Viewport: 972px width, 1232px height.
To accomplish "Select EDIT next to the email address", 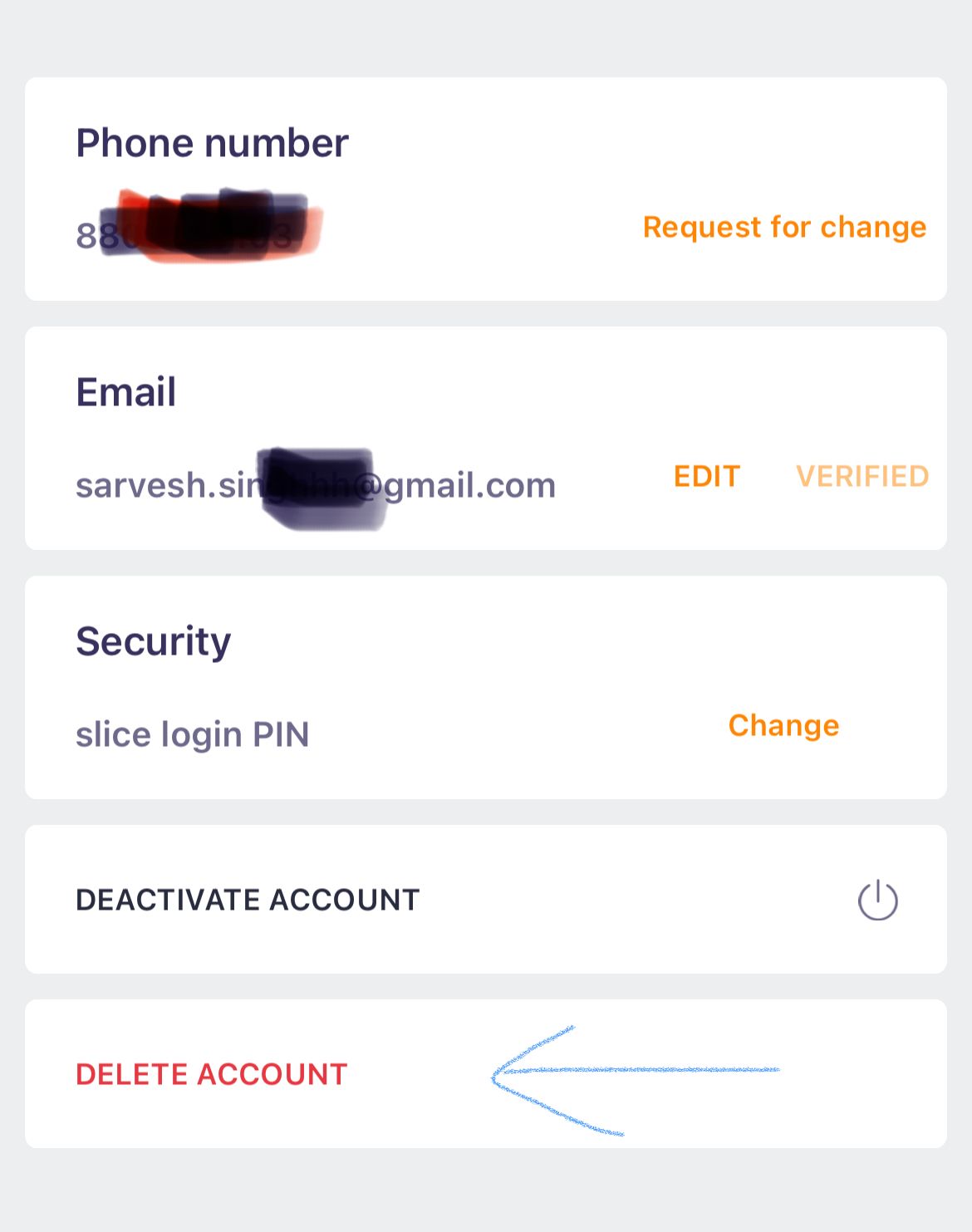I will tap(706, 474).
